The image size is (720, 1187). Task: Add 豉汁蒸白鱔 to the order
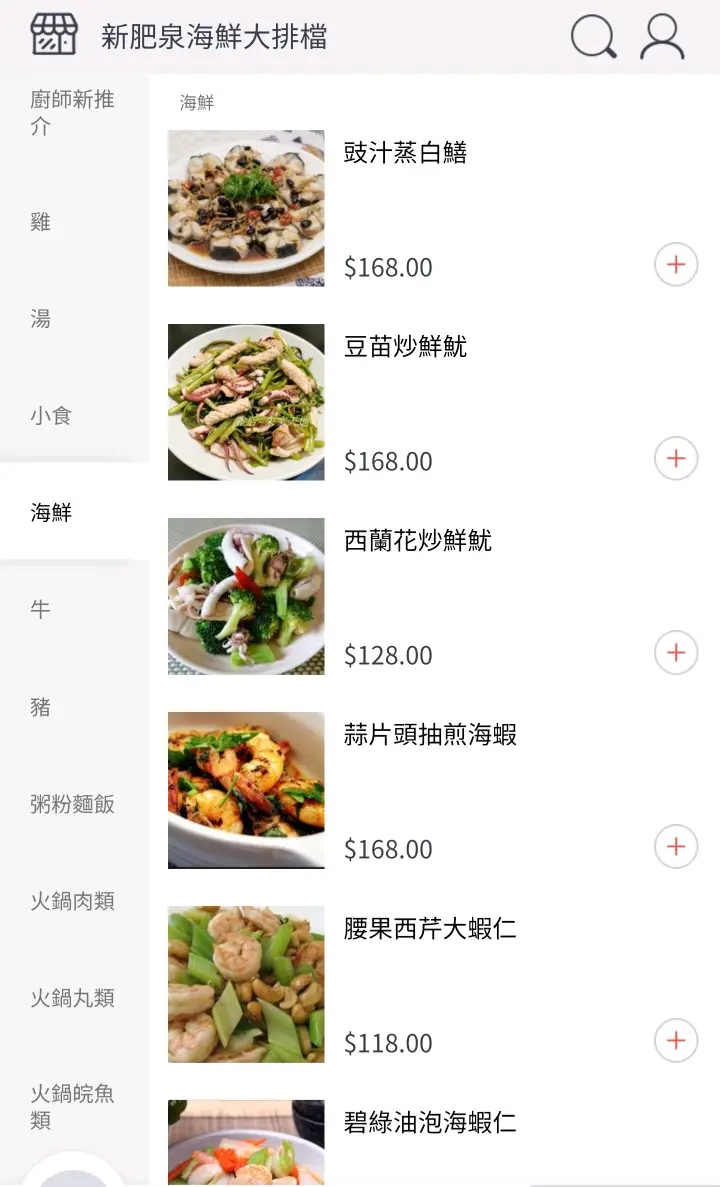click(x=676, y=265)
